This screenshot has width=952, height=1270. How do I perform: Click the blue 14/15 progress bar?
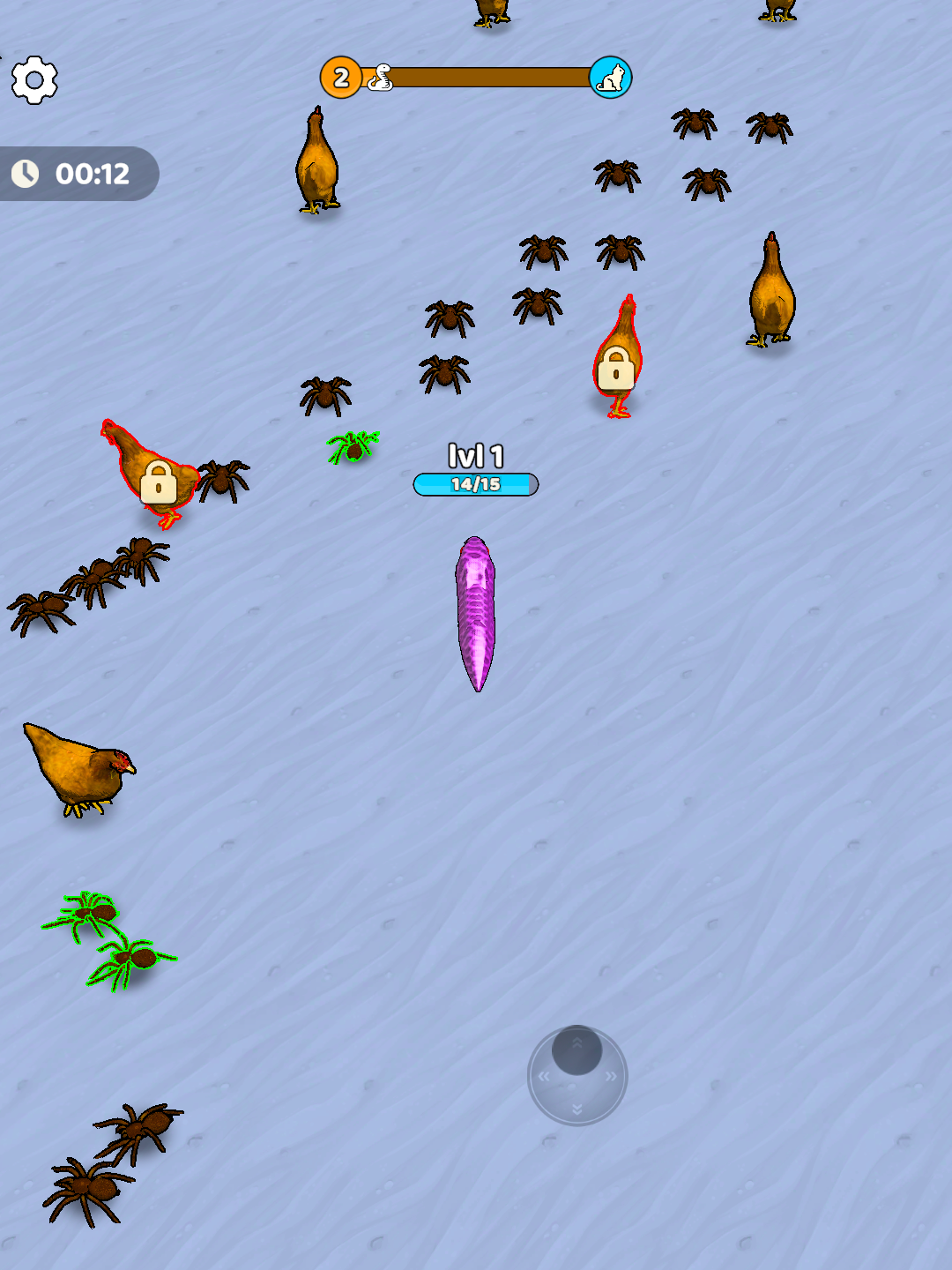pos(476,483)
